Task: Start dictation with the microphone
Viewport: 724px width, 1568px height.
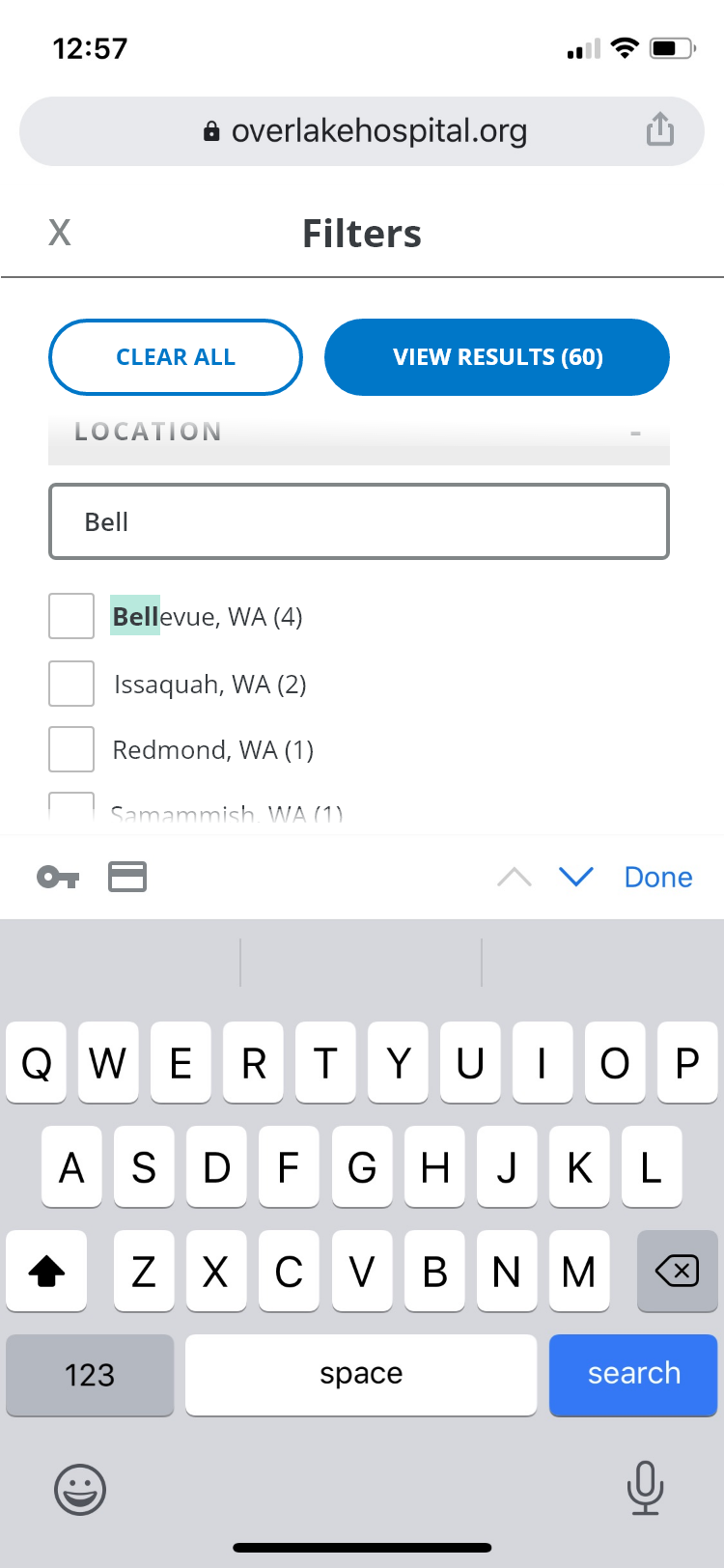Action: click(x=645, y=1487)
